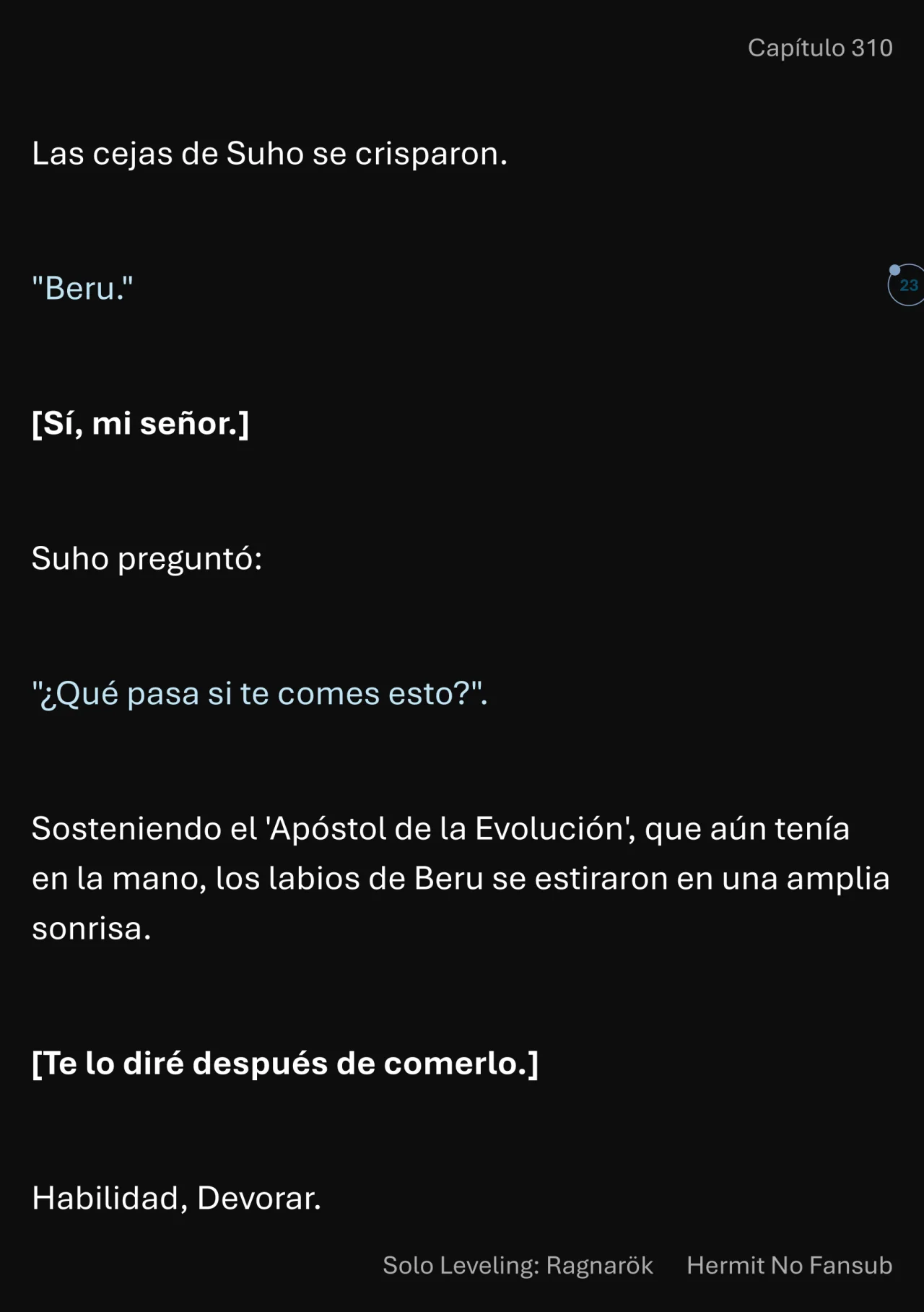Click 'Las cejas de Suho se crisparon.'

tap(269, 154)
